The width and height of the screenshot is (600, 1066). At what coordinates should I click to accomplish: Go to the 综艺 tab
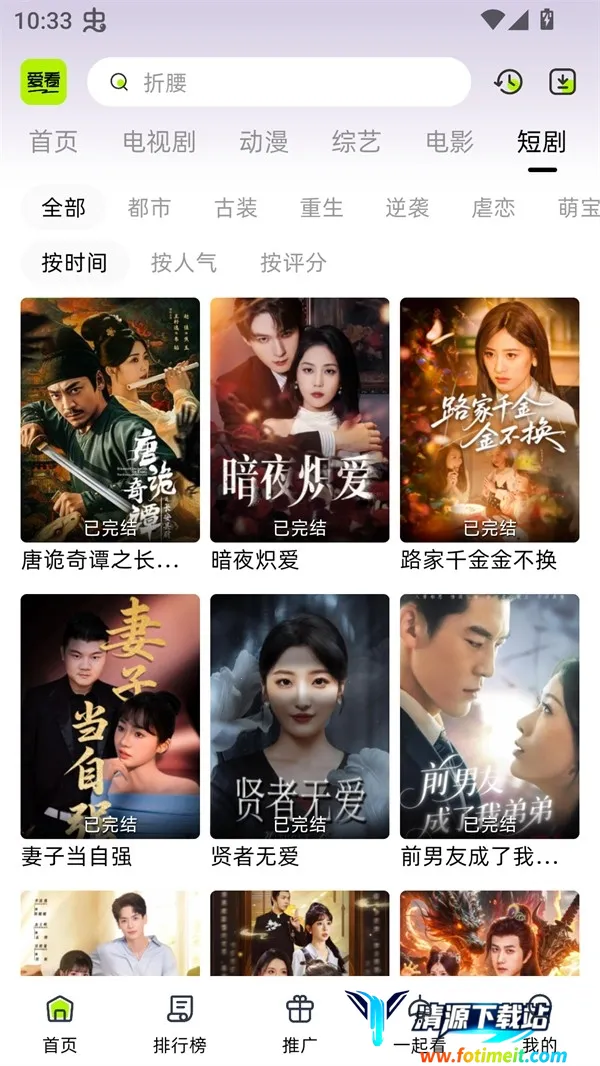coord(356,142)
